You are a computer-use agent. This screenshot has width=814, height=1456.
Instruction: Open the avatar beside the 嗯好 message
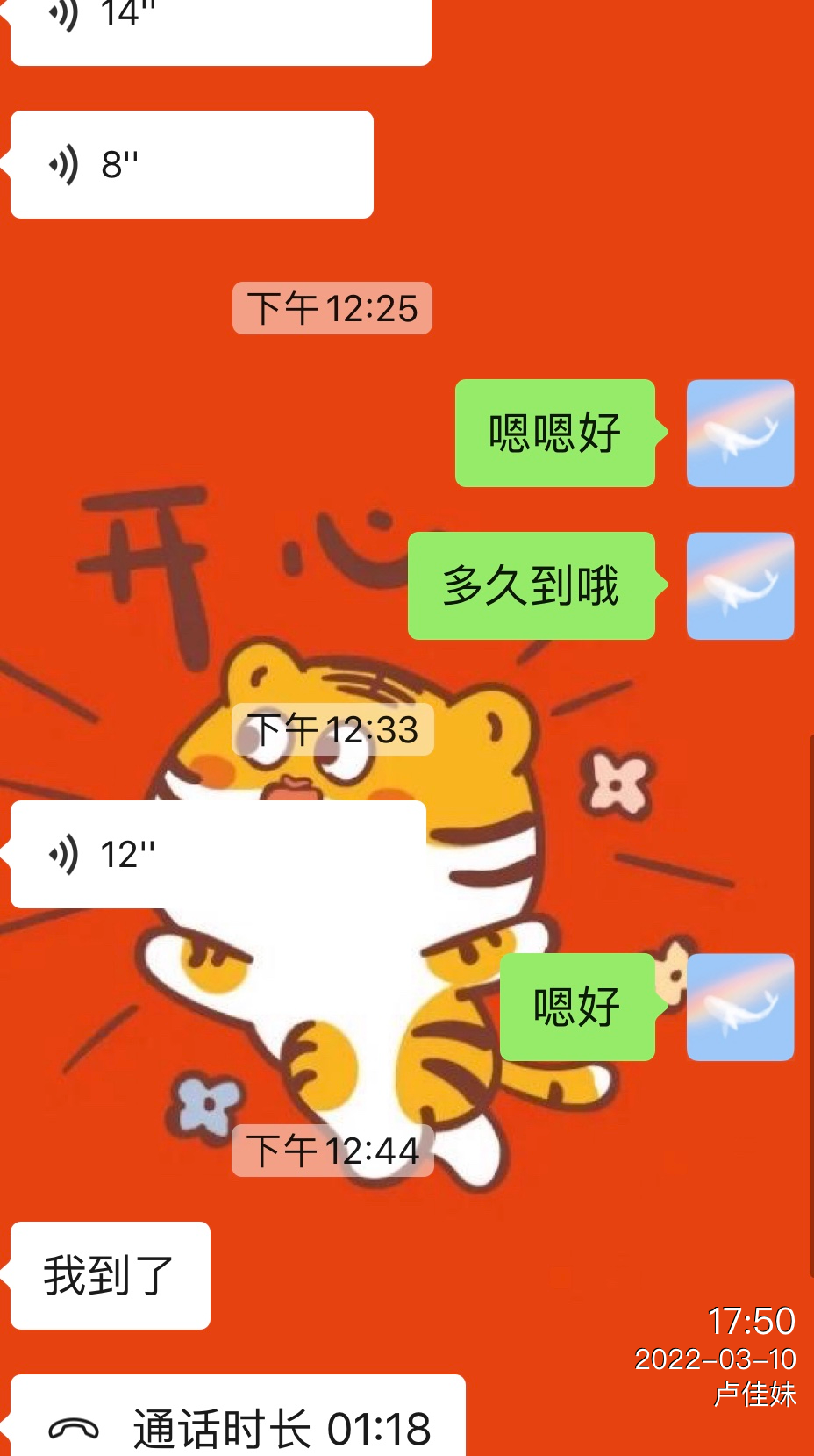(x=739, y=1007)
